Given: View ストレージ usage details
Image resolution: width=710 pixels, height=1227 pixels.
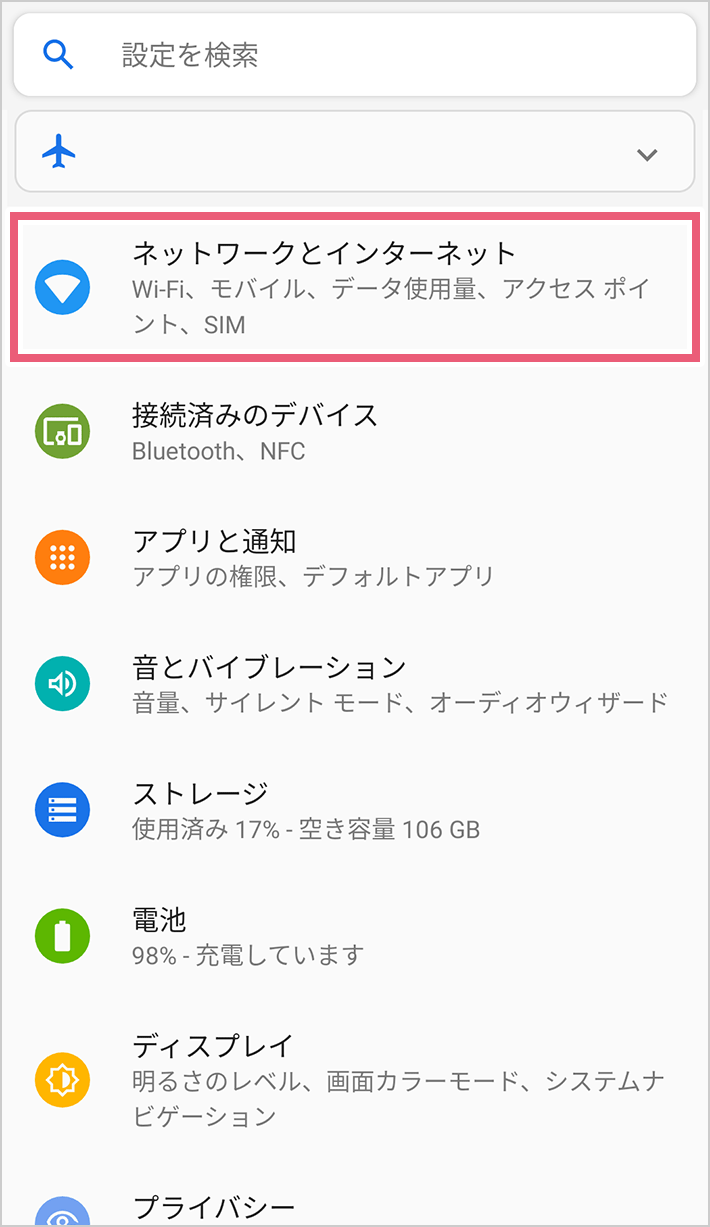Looking at the screenshot, I should pos(355,810).
